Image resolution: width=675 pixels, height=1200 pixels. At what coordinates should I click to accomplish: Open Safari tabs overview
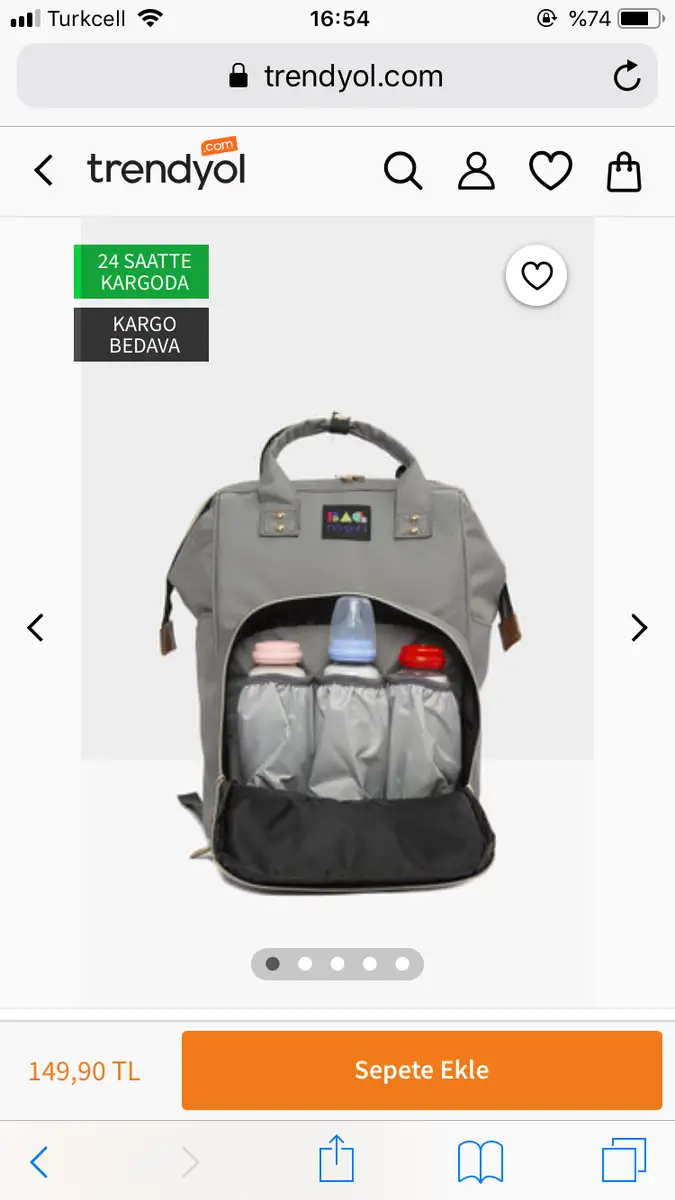[x=624, y=1162]
